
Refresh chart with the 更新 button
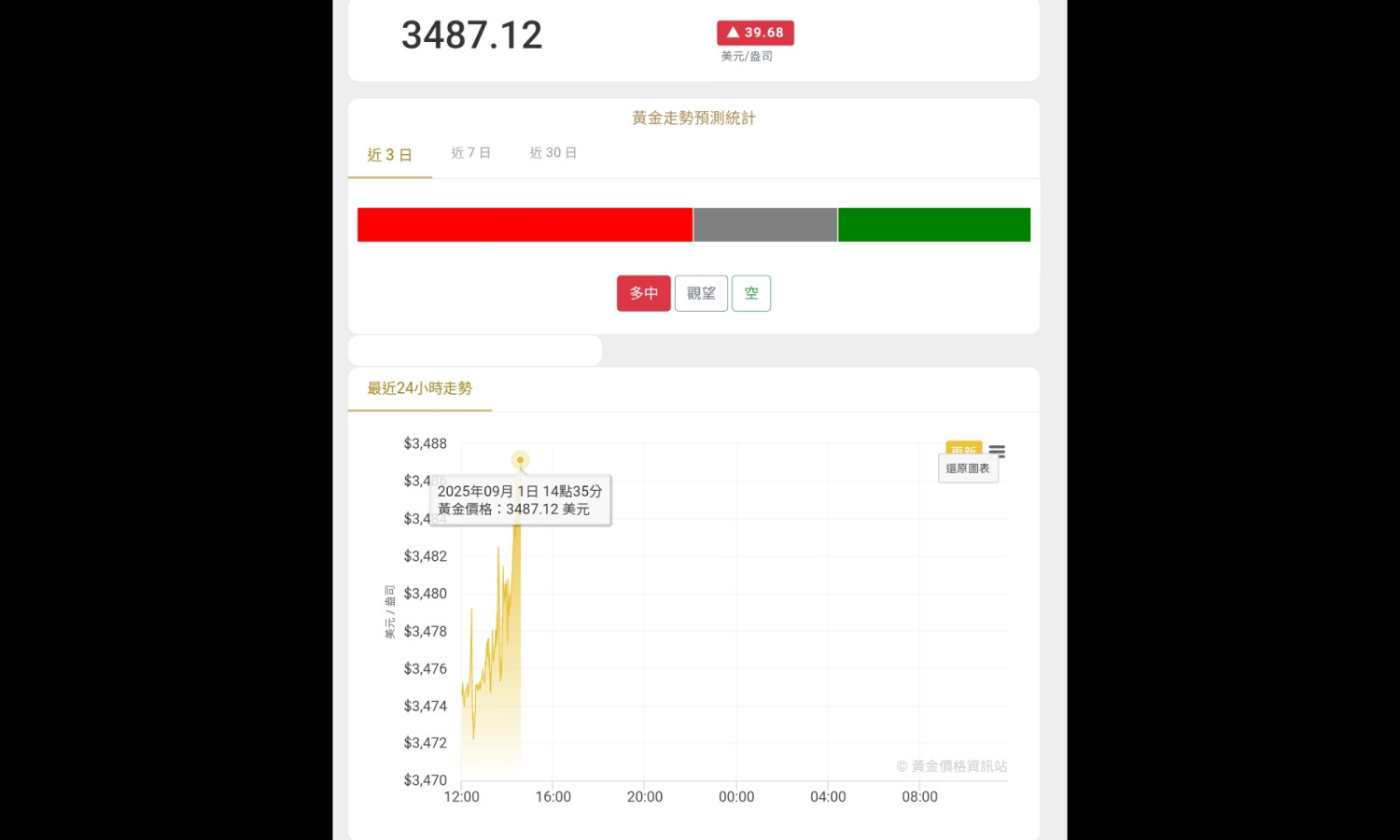tap(963, 447)
